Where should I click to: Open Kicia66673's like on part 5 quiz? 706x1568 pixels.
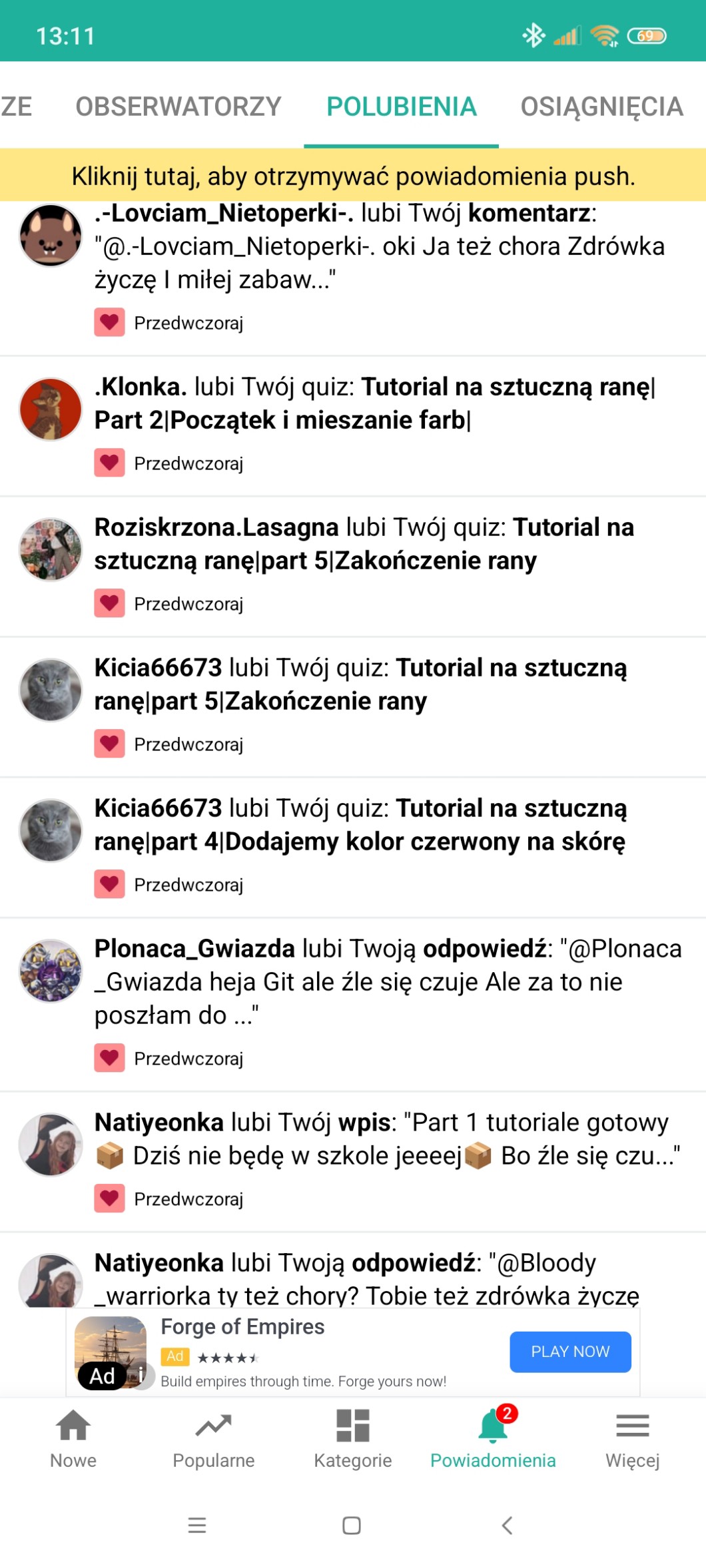(x=353, y=707)
